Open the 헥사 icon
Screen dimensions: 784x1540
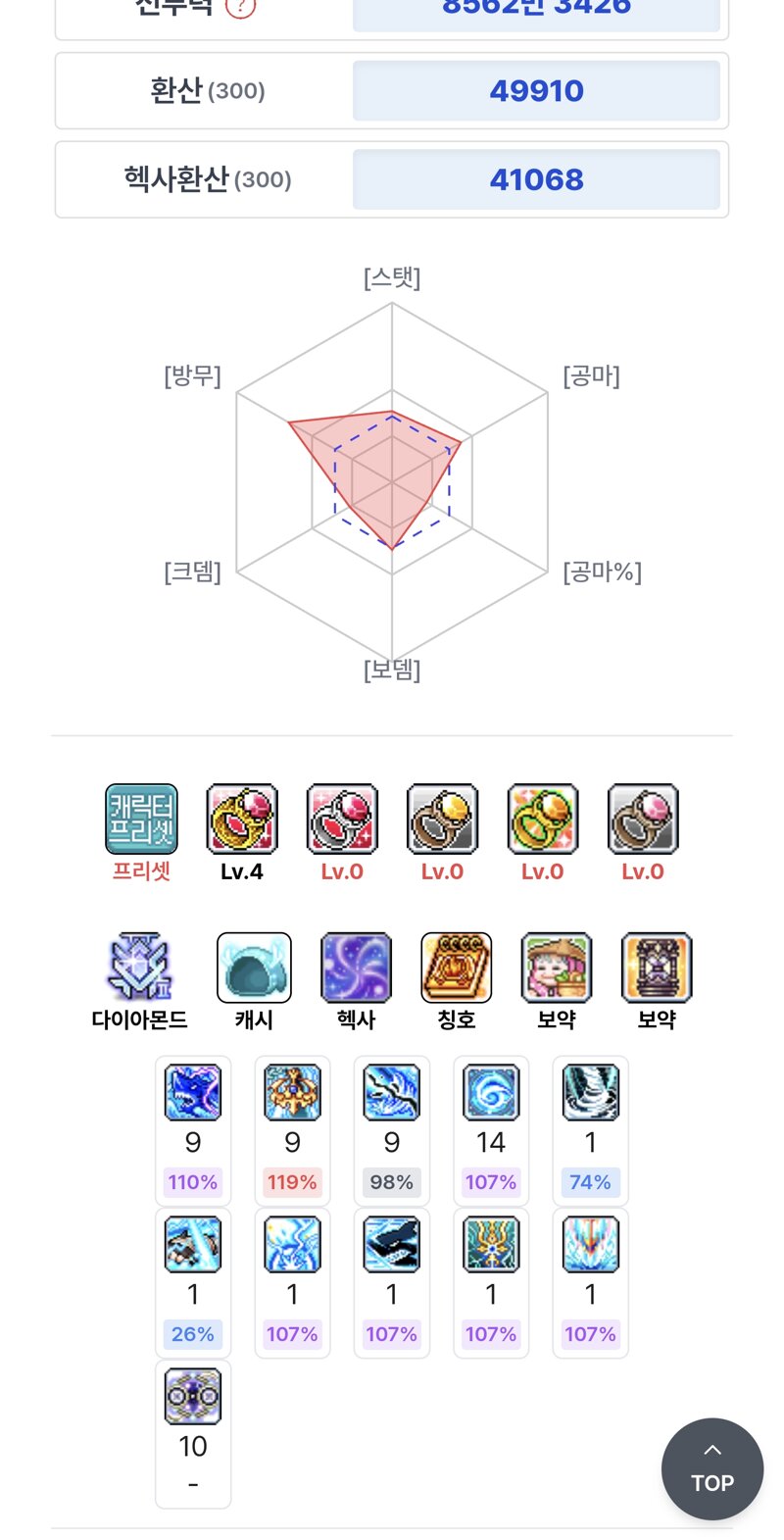pos(357,967)
